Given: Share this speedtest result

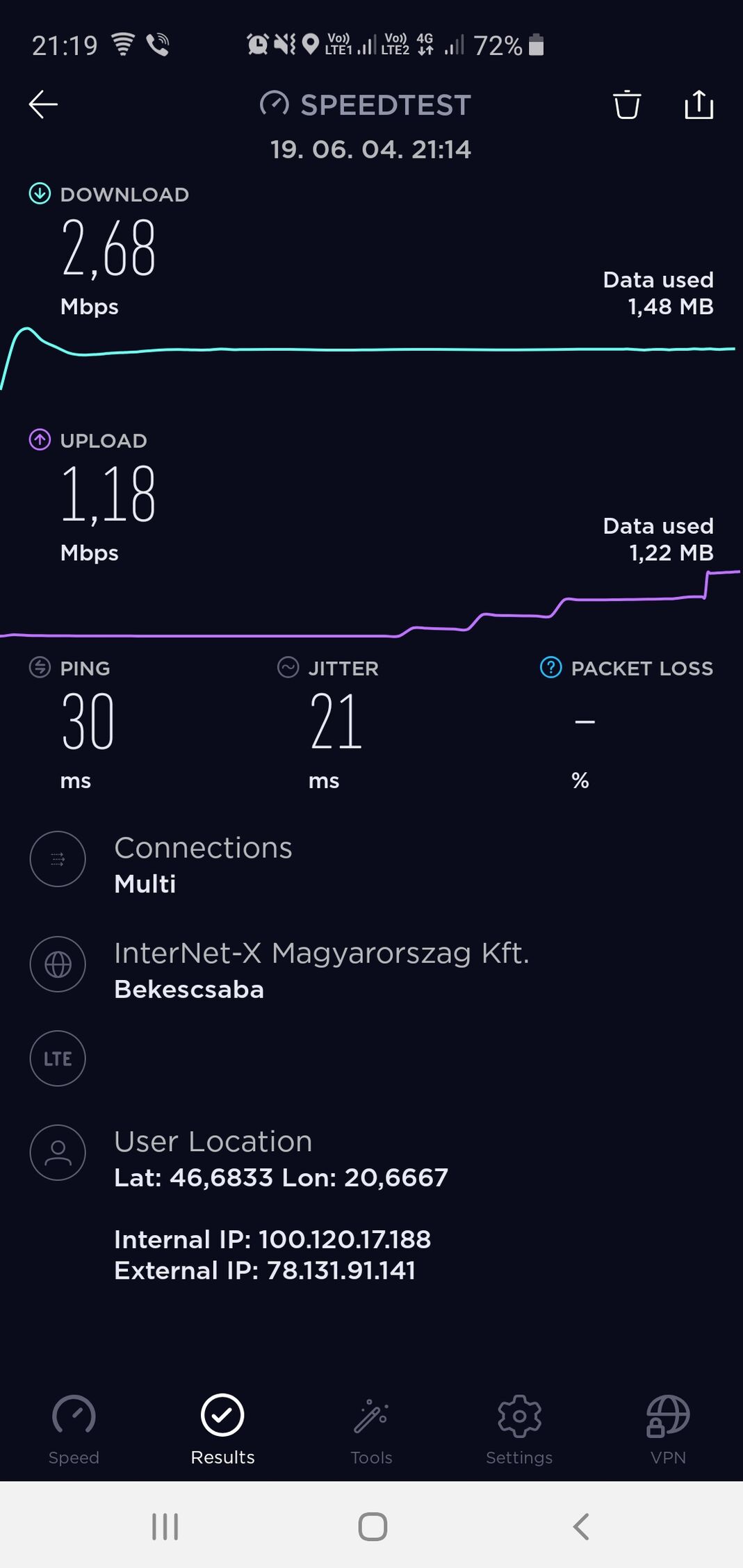Looking at the screenshot, I should pyautogui.click(x=699, y=105).
